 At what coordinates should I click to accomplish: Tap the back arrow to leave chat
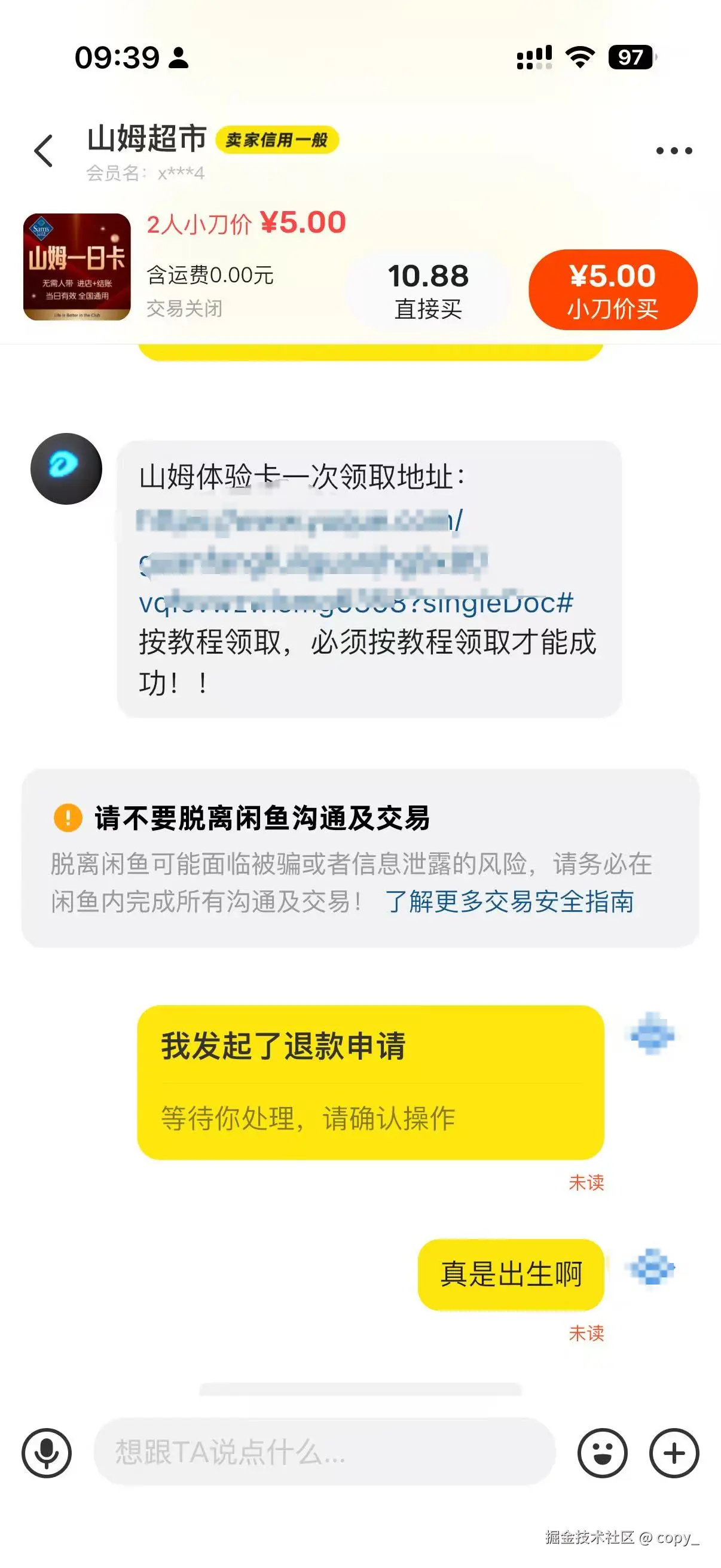[x=42, y=149]
